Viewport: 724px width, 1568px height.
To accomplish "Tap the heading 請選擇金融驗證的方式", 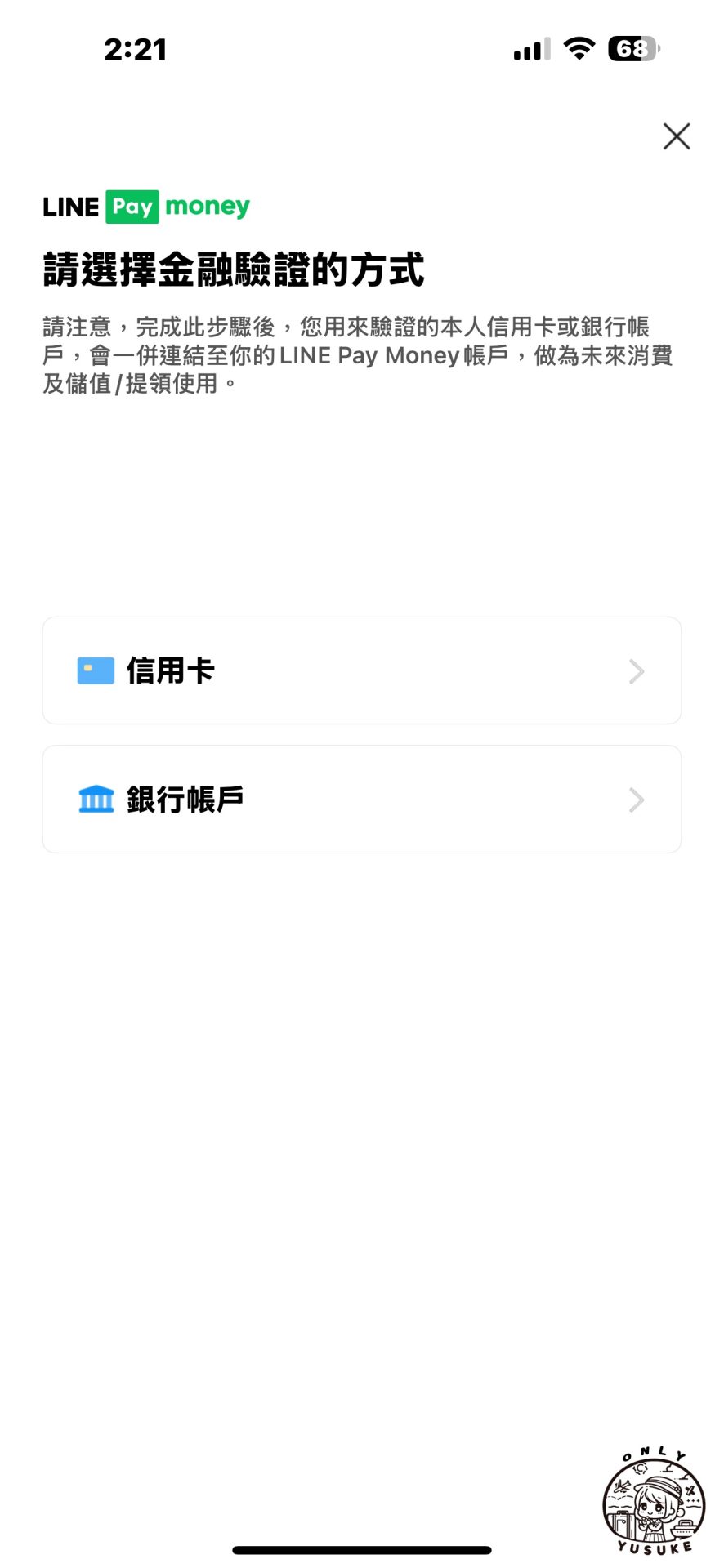I will click(x=235, y=271).
